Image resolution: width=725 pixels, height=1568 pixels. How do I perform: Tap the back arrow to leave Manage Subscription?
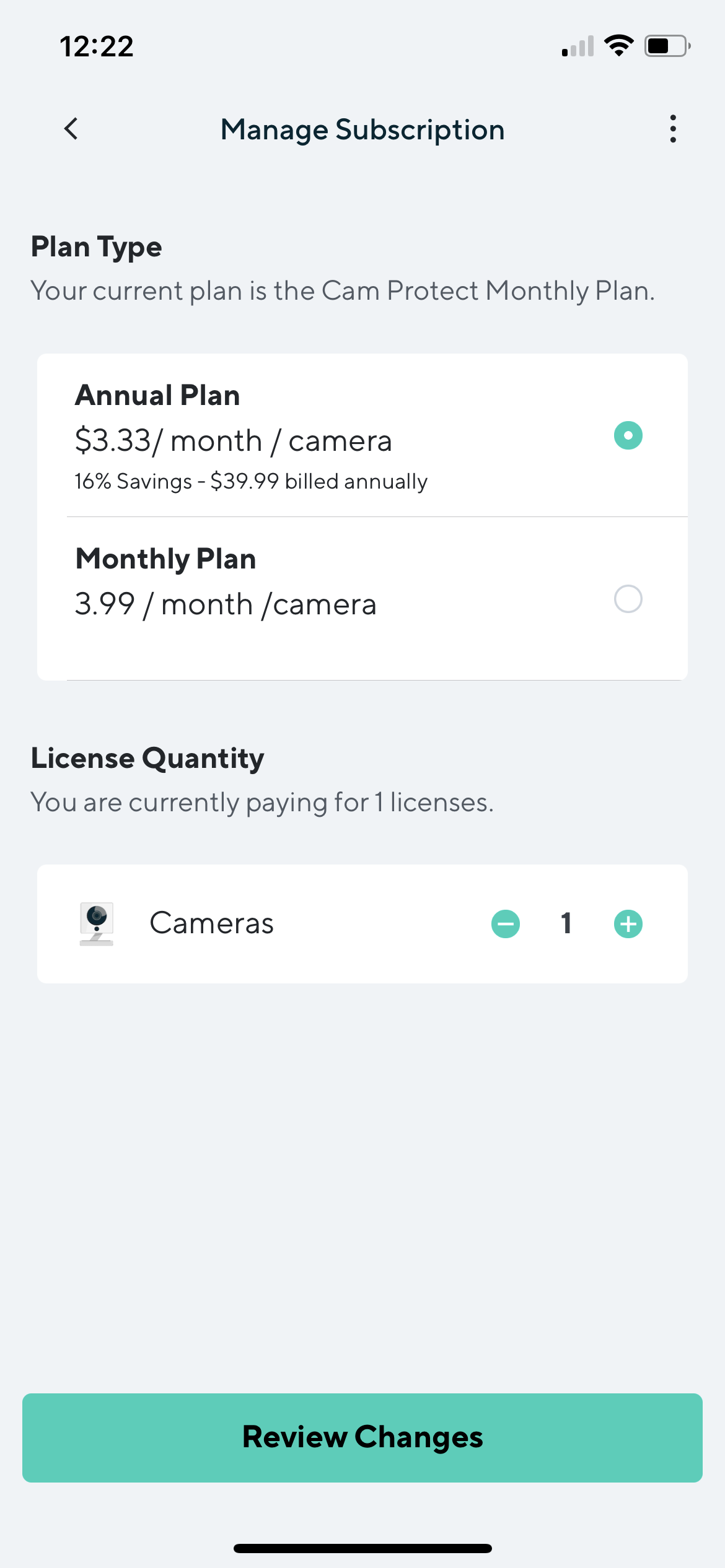tap(70, 129)
